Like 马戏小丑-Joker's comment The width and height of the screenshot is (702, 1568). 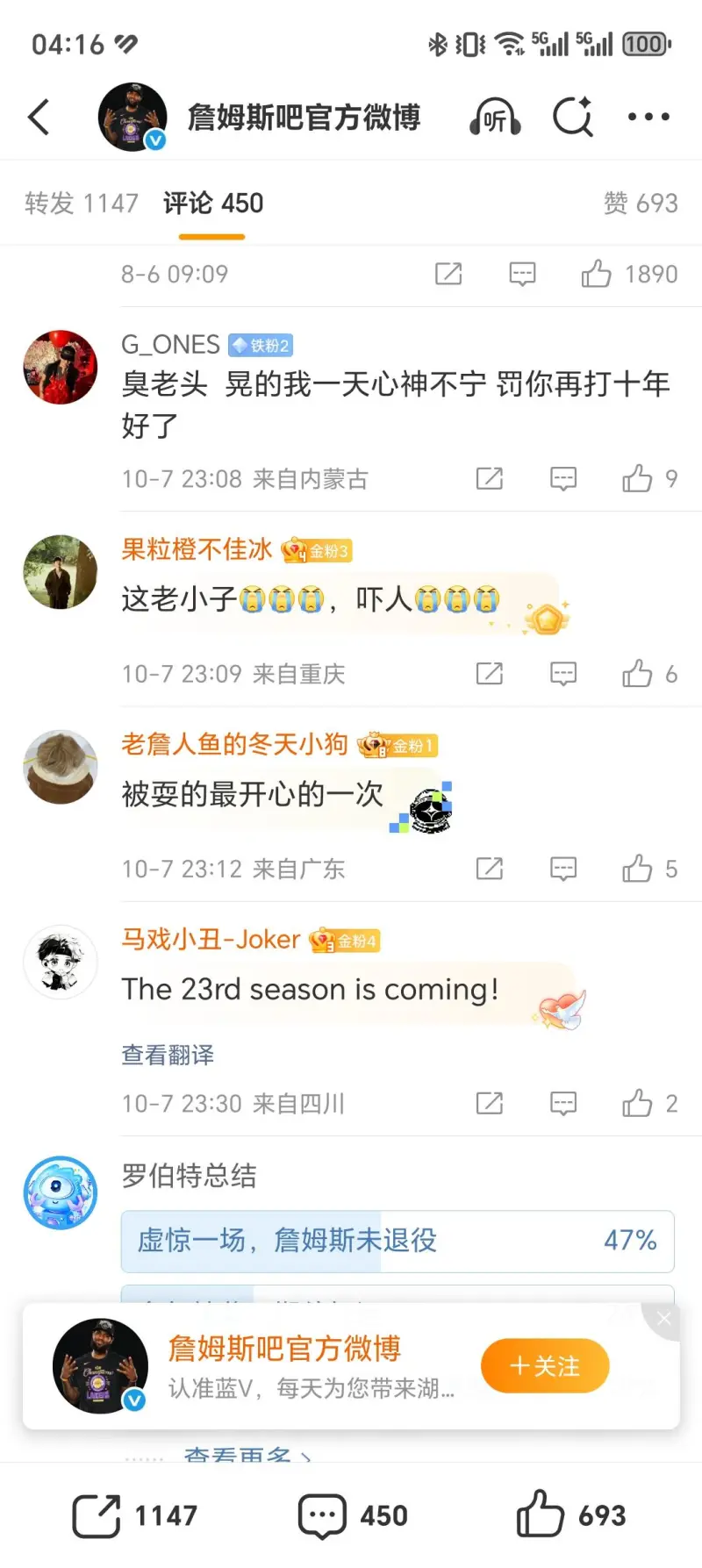[x=638, y=1103]
